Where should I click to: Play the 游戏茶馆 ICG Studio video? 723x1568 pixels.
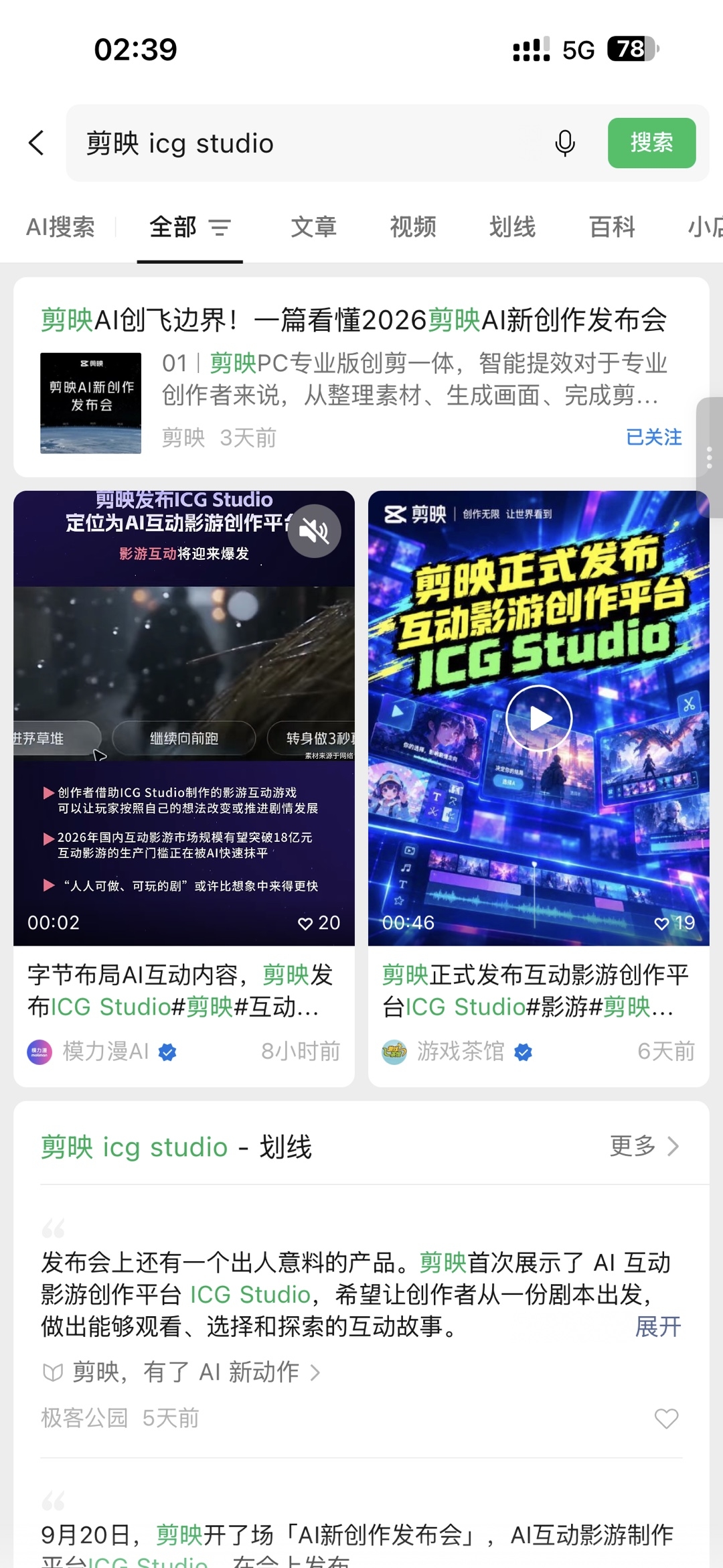pyautogui.click(x=539, y=718)
